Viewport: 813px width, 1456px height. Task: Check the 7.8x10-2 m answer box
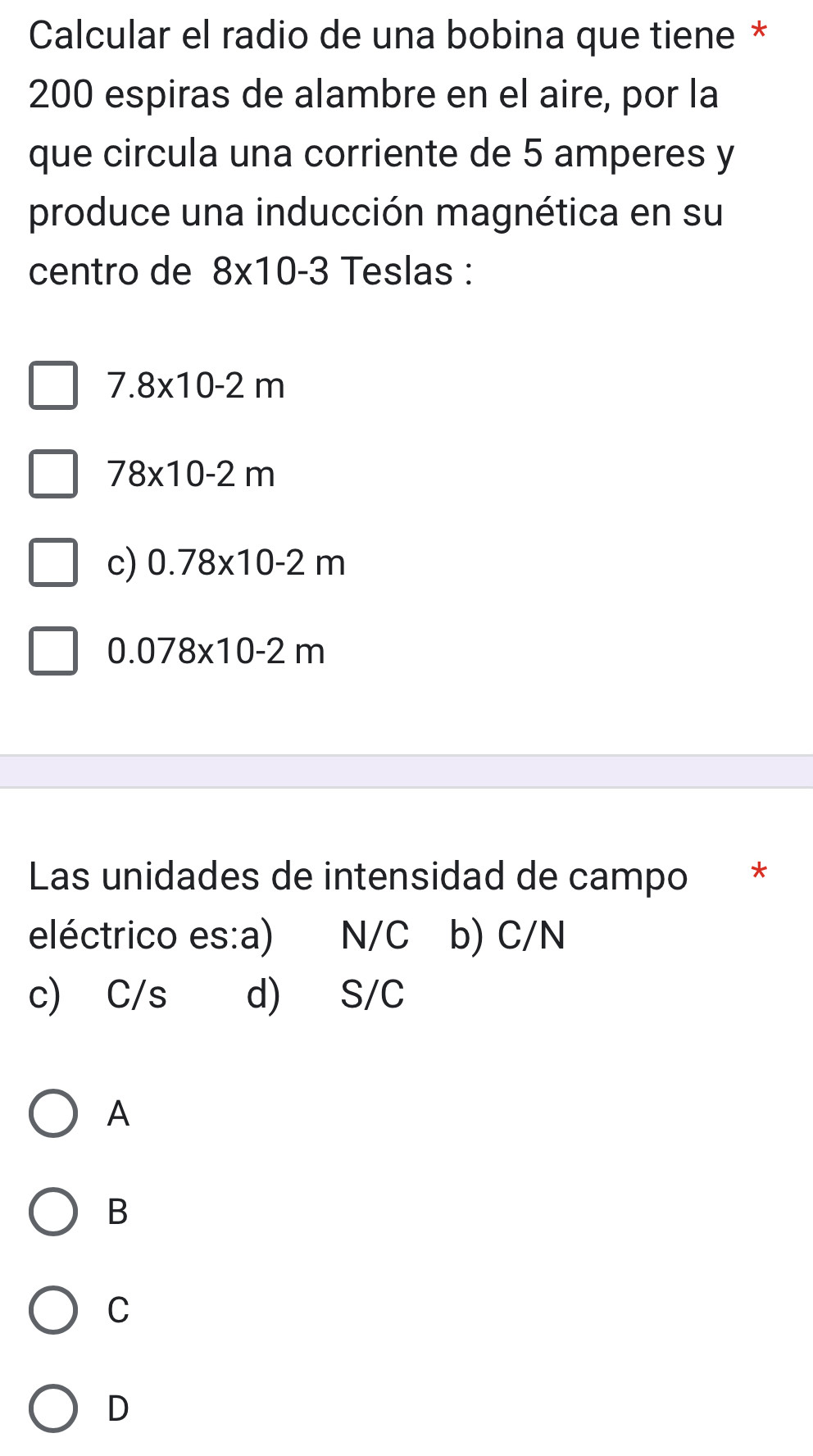(x=53, y=385)
